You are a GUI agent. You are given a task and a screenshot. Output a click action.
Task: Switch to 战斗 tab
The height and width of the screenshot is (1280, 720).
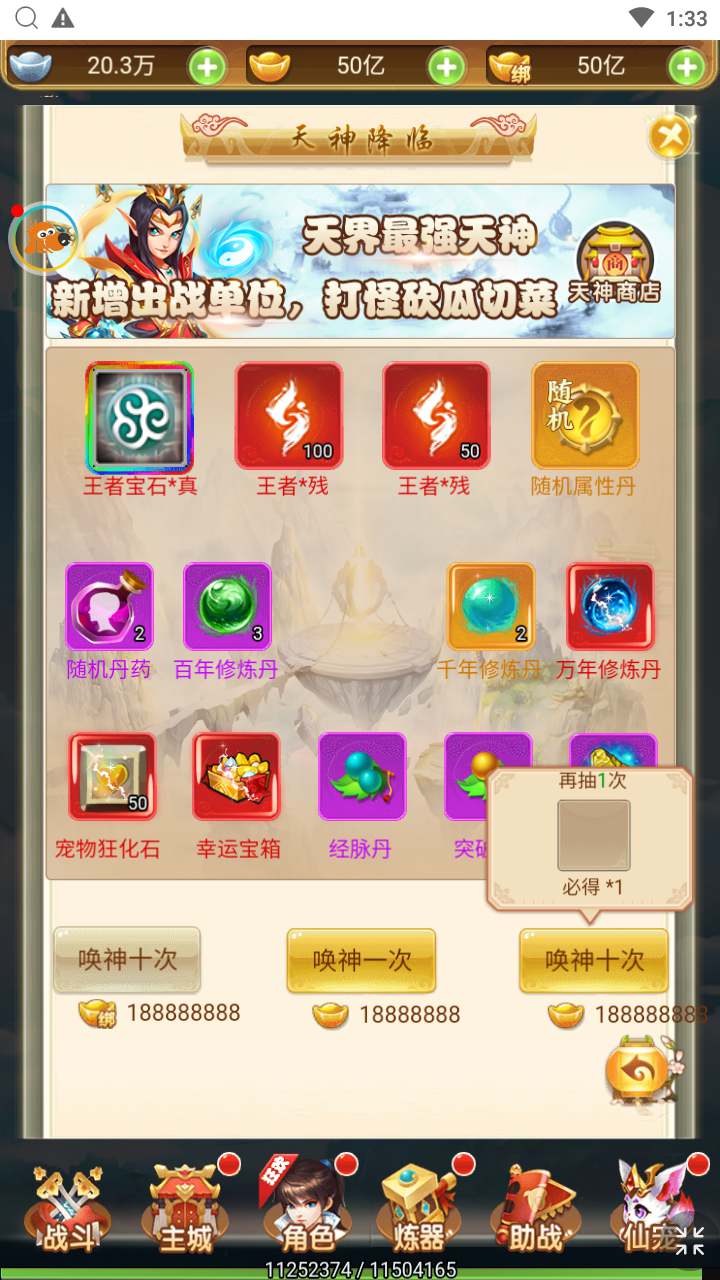pyautogui.click(x=70, y=1210)
